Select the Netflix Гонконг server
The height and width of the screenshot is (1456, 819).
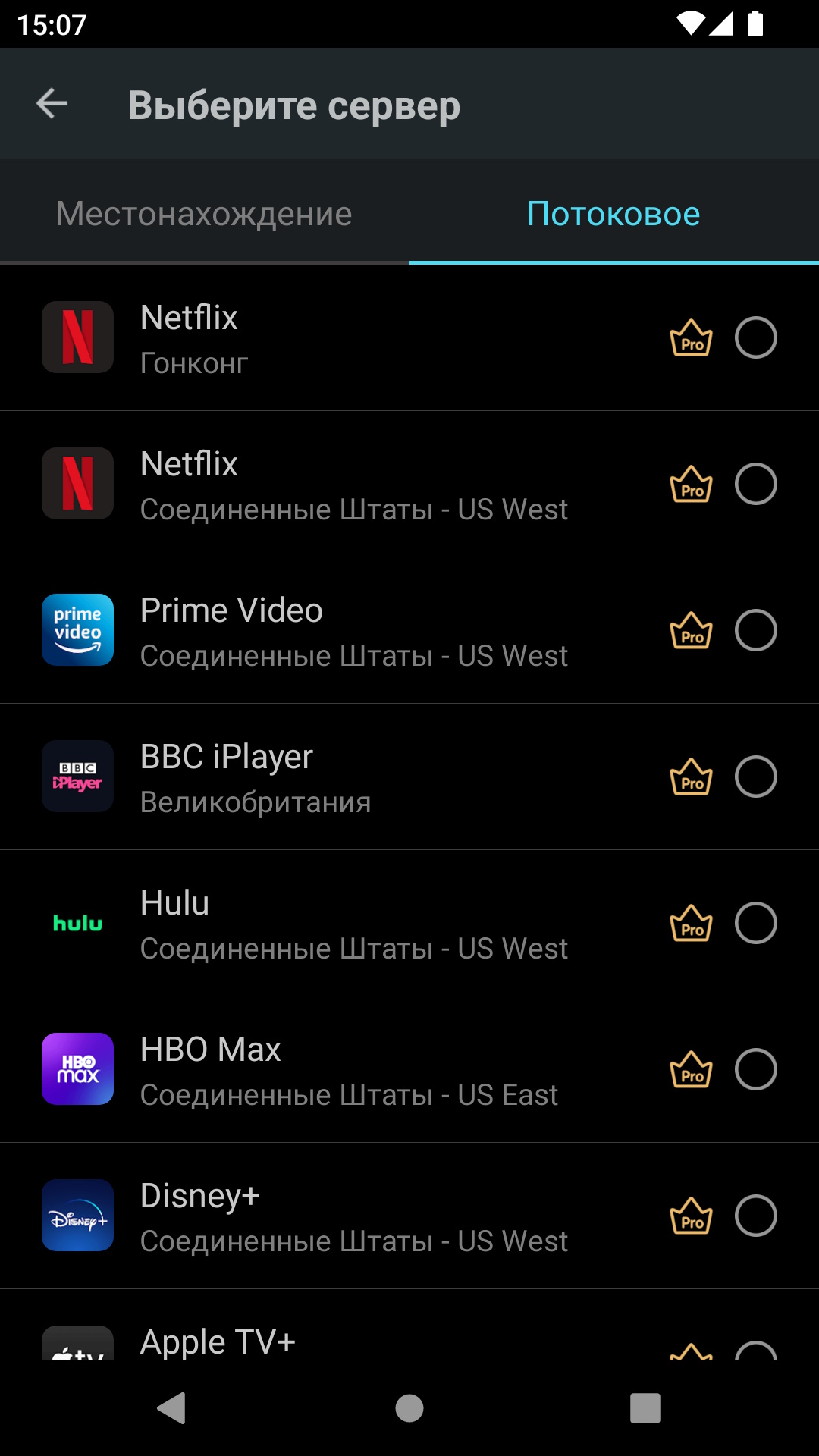755,338
